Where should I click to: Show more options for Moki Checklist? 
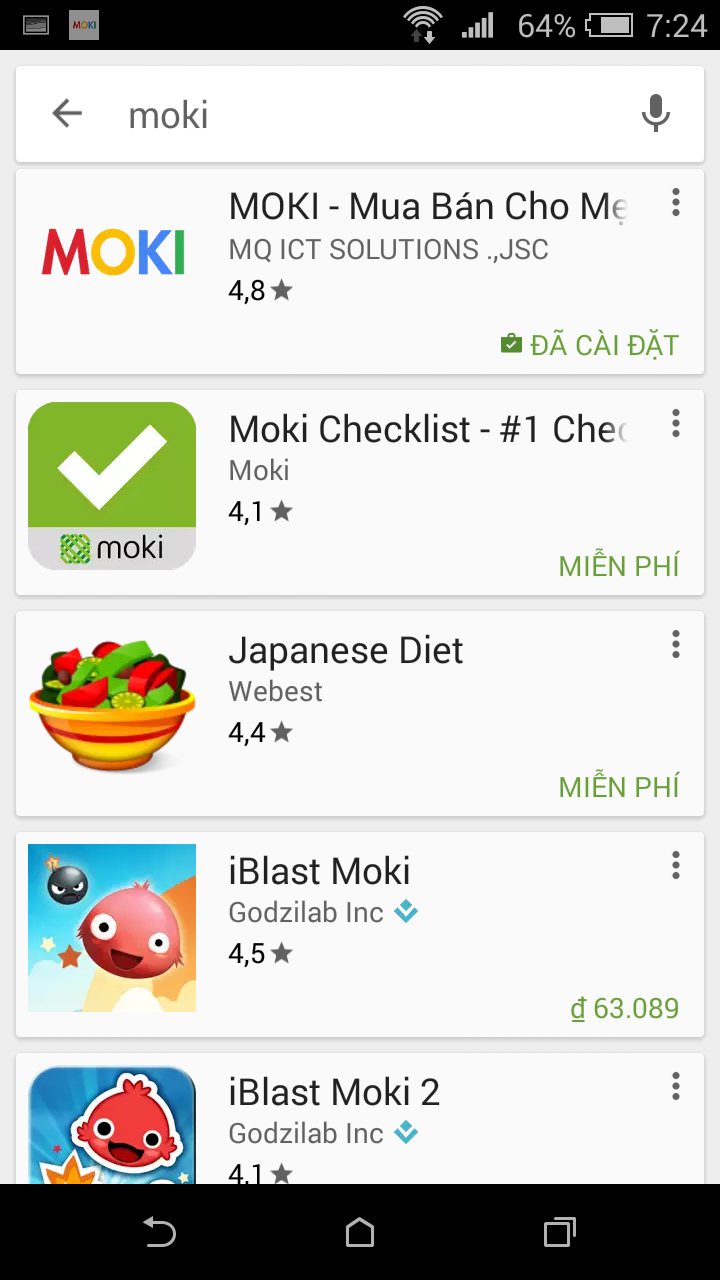[x=676, y=424]
